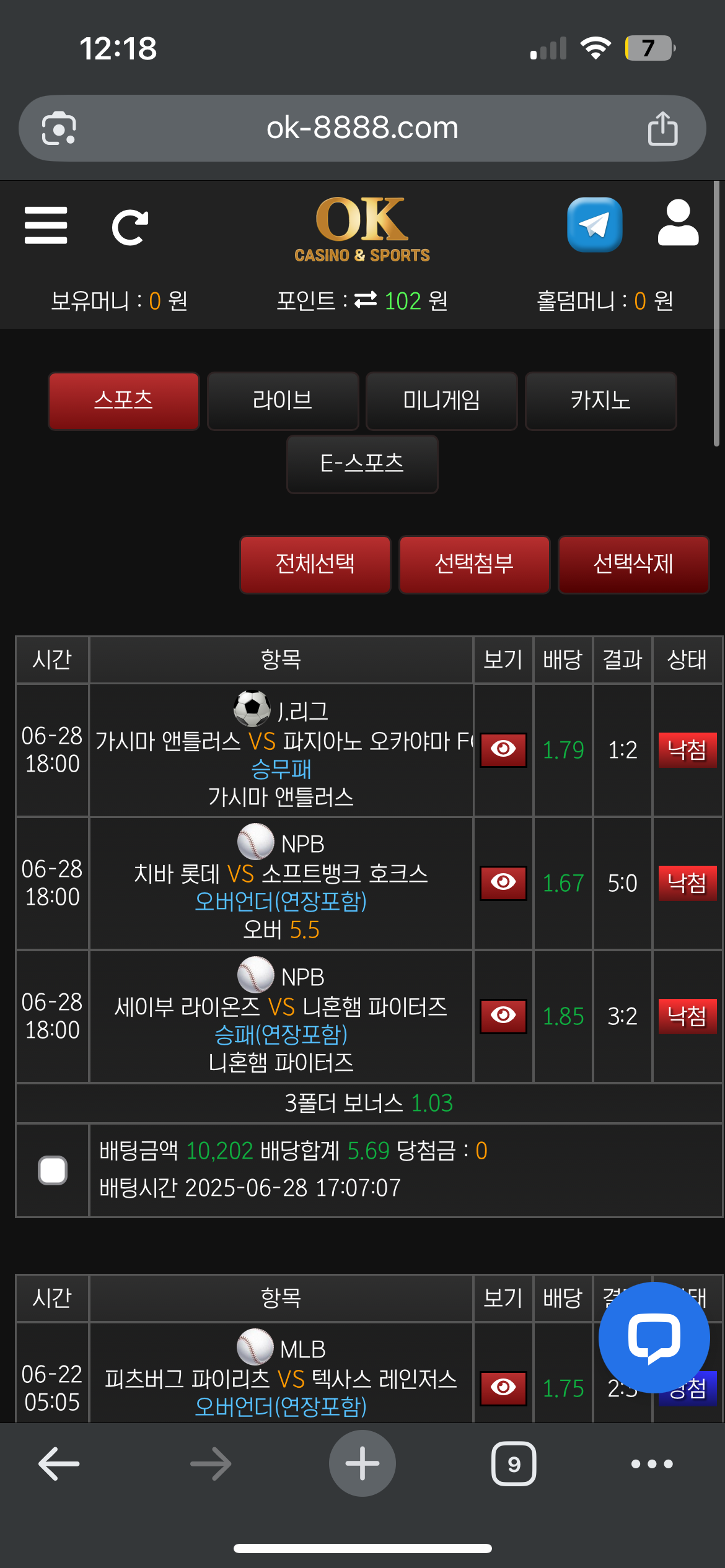View details of the MLB 피츠버그 파이리츠 match
The image size is (725, 1568).
coord(503,1388)
